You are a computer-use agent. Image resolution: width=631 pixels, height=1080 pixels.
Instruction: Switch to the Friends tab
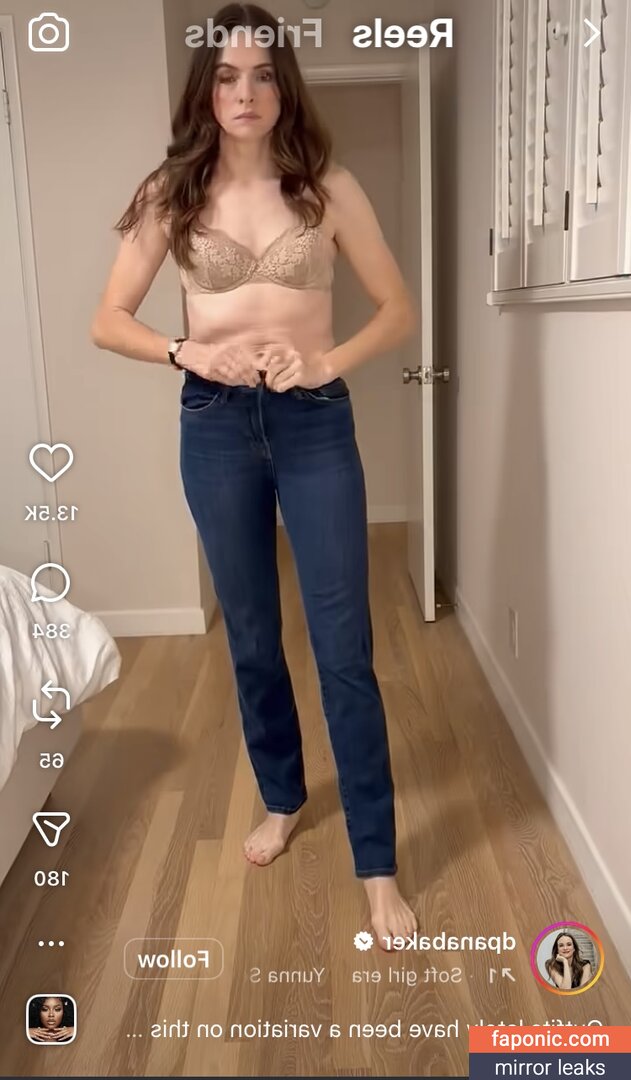[254, 34]
